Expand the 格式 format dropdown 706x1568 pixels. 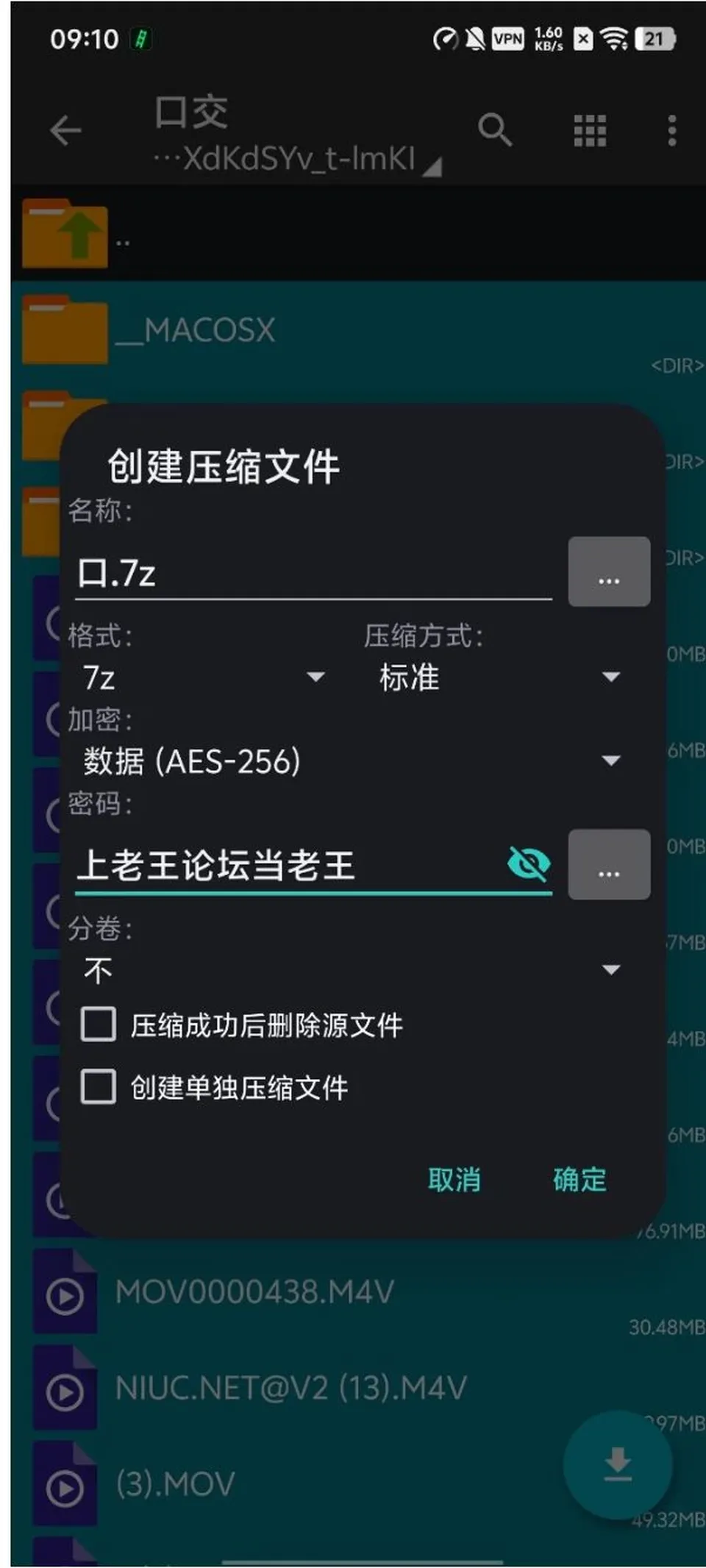pyautogui.click(x=204, y=677)
